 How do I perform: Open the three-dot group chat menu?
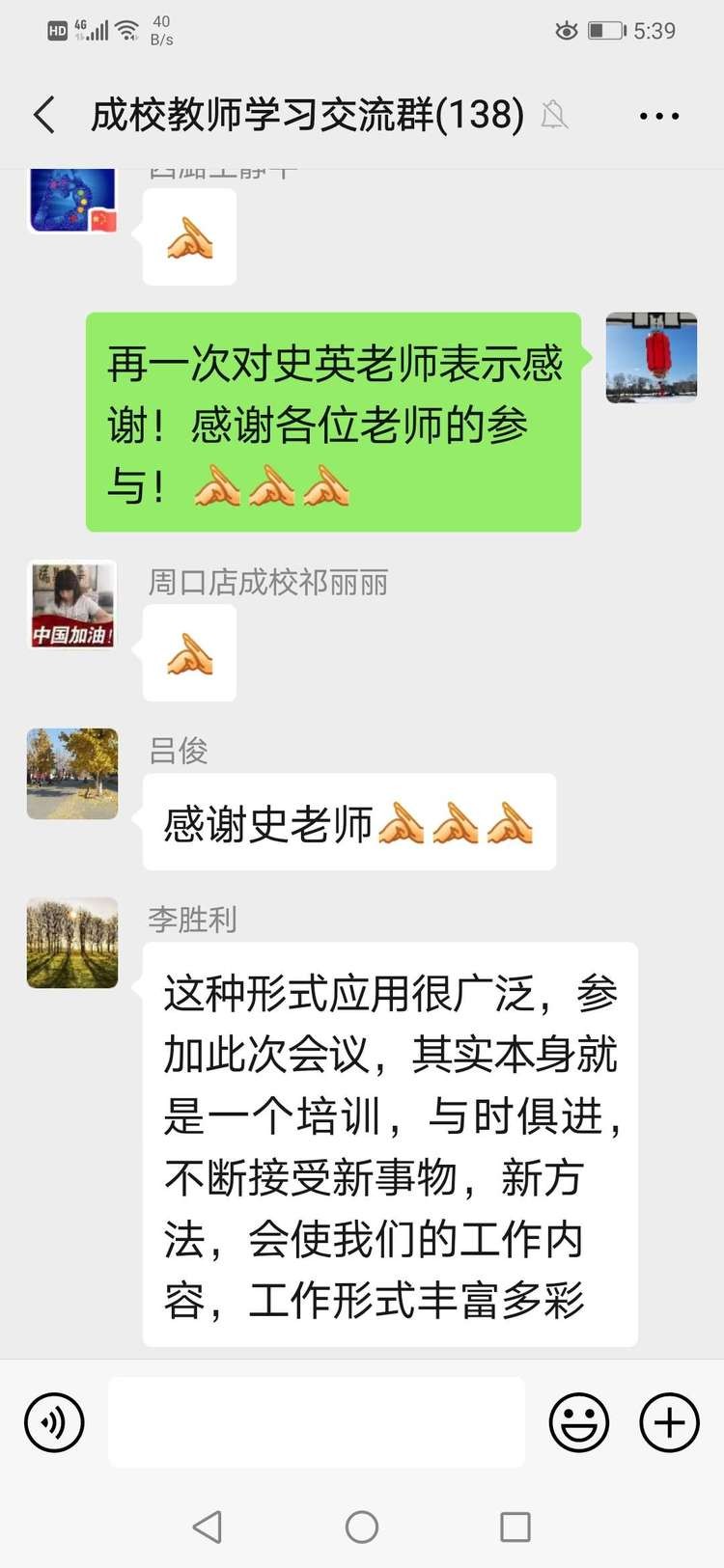click(x=659, y=116)
